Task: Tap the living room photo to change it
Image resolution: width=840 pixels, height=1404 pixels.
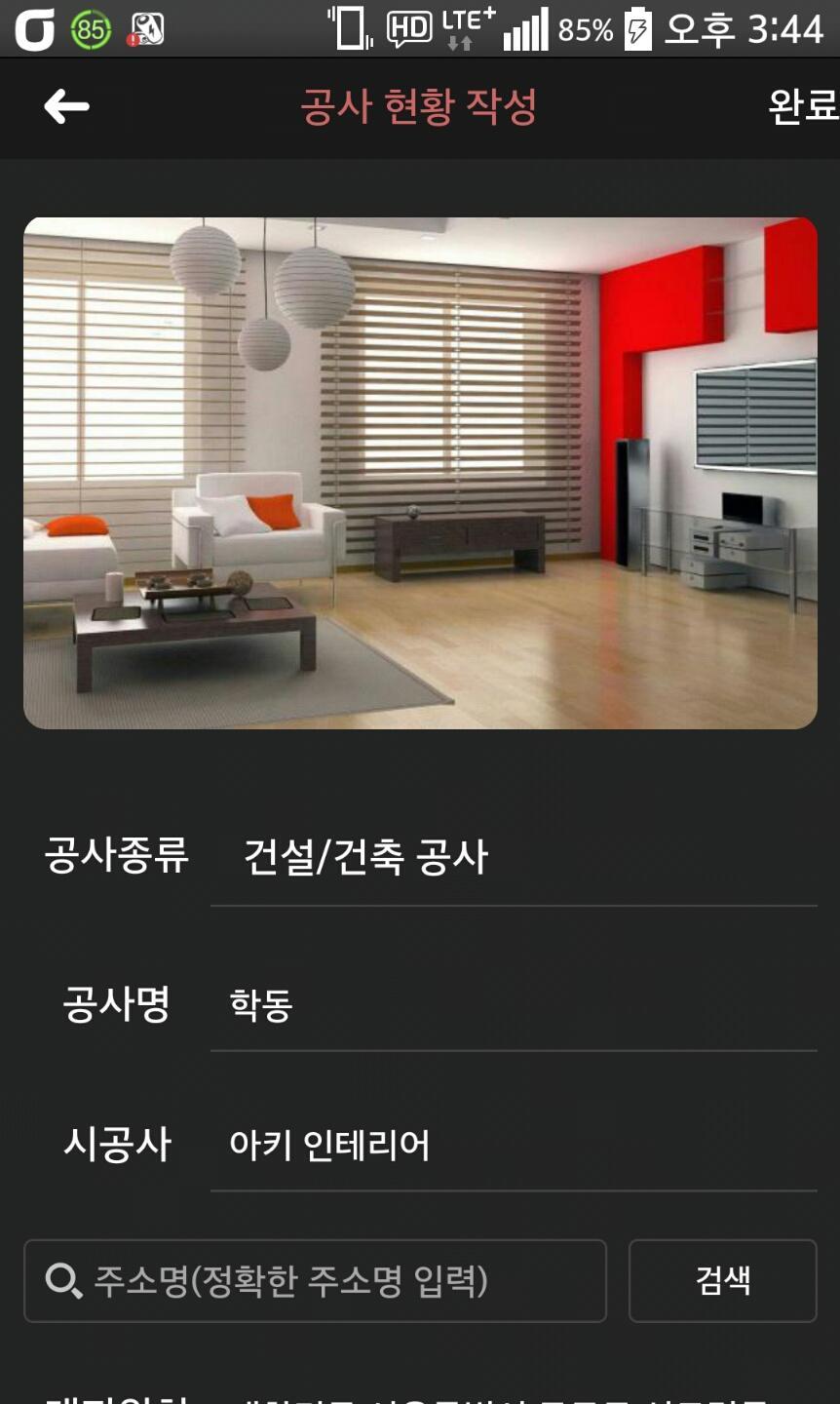Action: pos(420,473)
